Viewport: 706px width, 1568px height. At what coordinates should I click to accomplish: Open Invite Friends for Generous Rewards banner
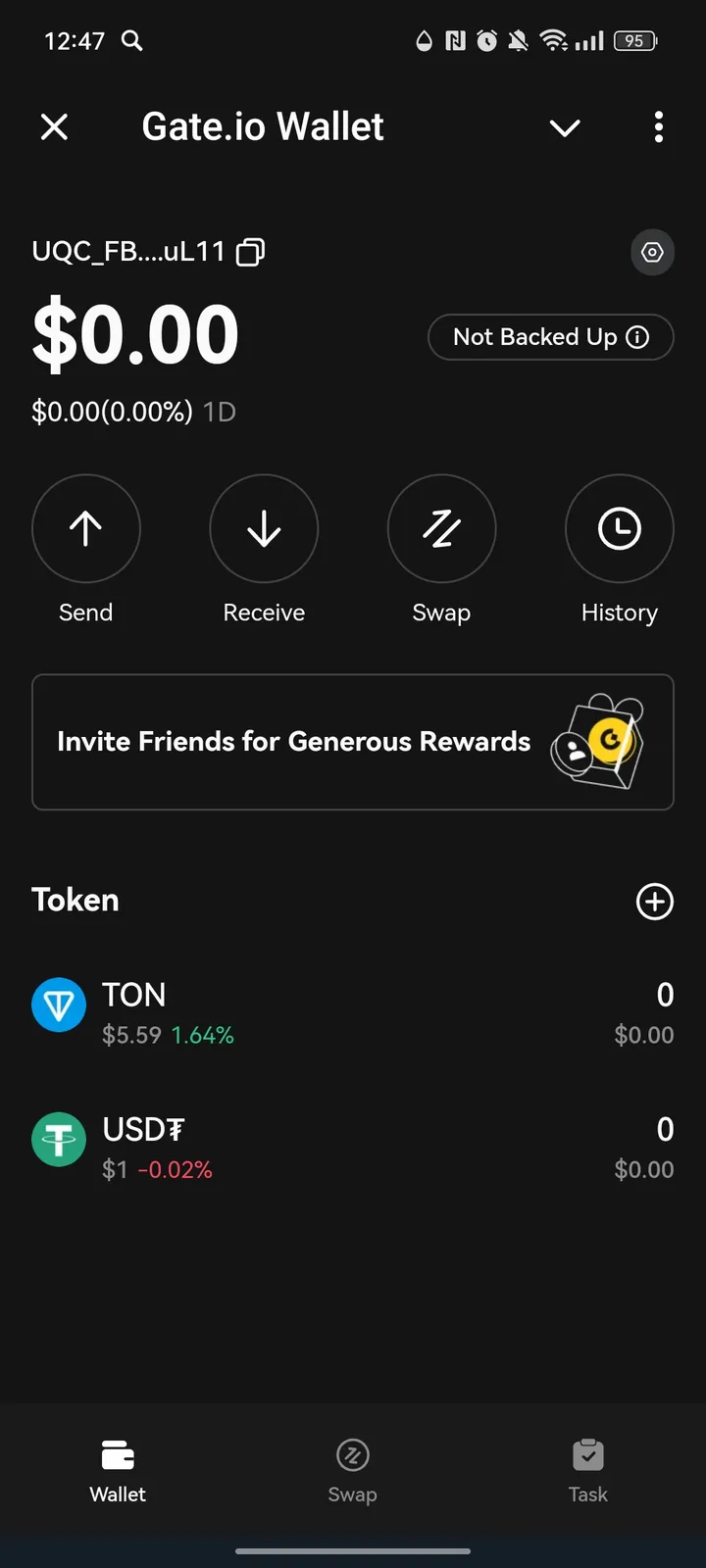coord(353,742)
